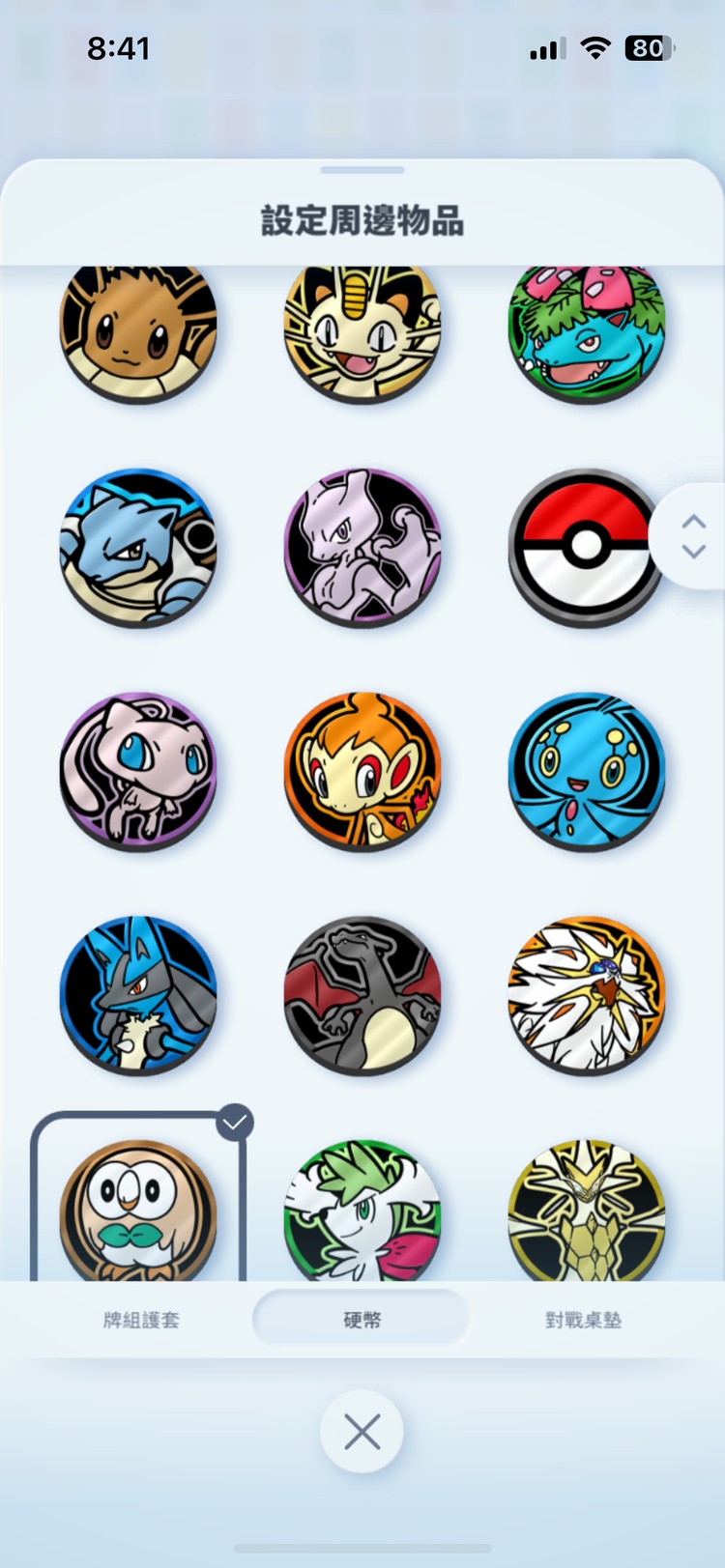Switch to the 硬幣 tab
725x1568 pixels.
coord(362,1320)
